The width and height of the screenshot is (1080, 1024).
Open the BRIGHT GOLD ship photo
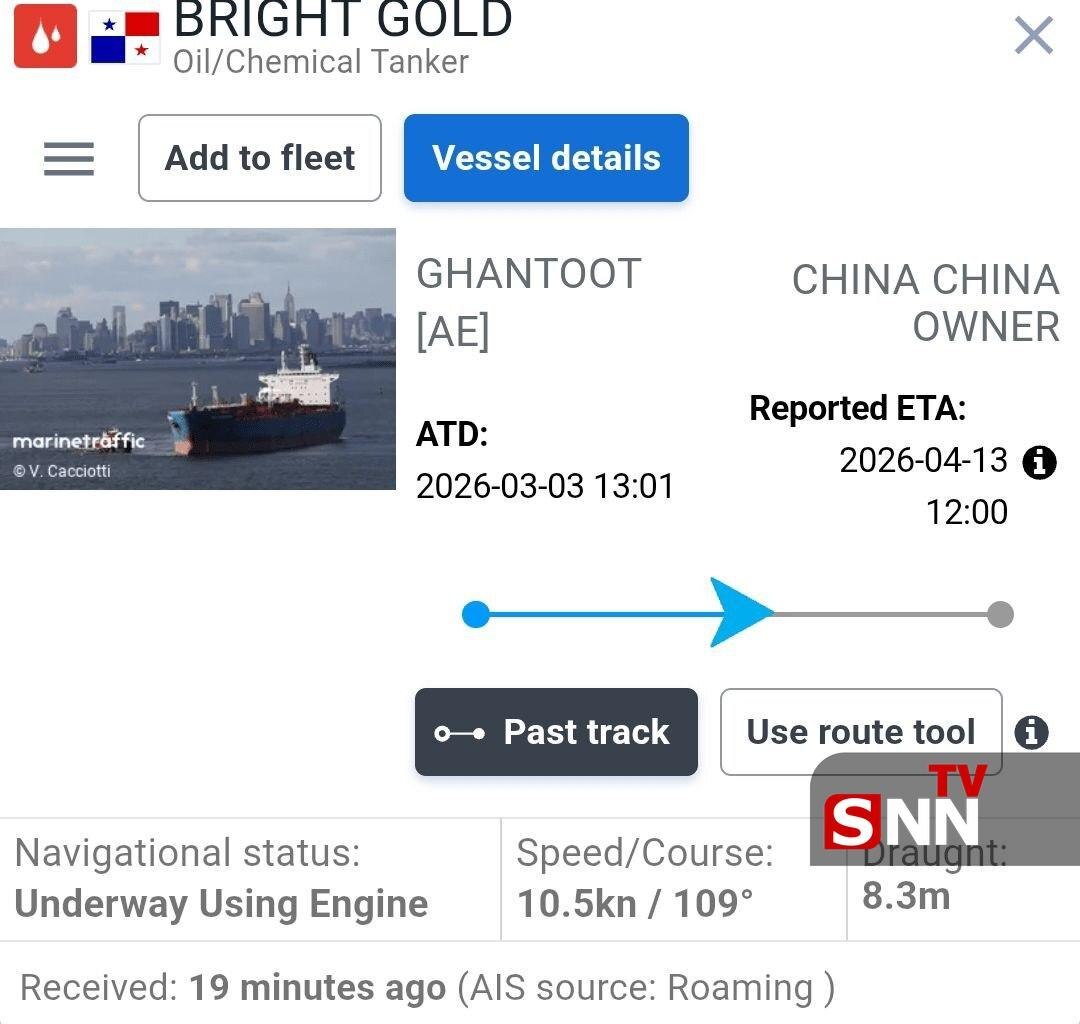tap(198, 359)
